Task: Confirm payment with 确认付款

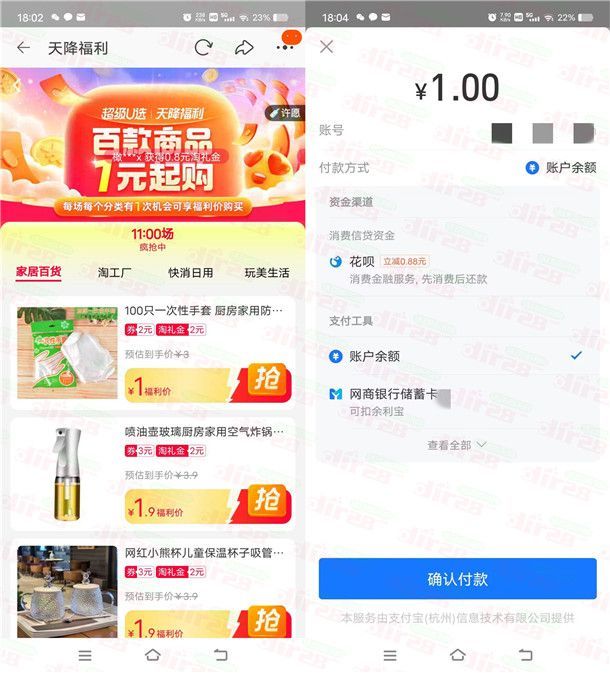Action: 457,579
